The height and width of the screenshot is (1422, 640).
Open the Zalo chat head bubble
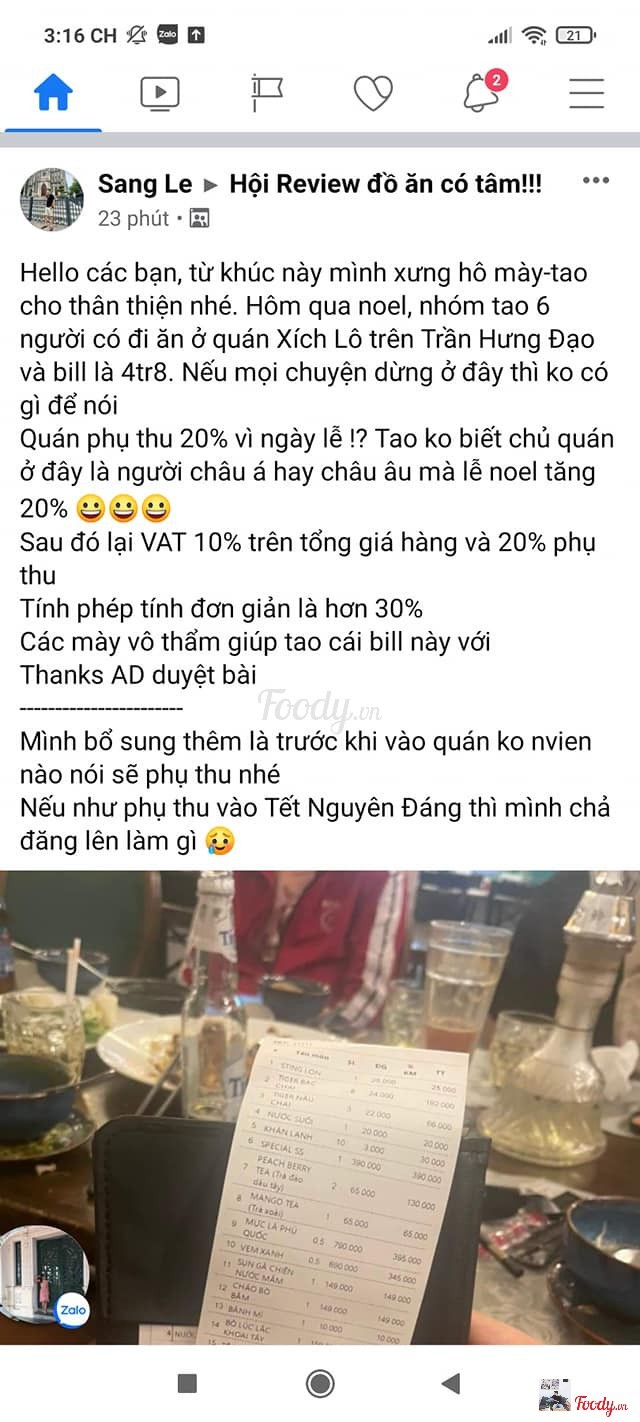[45, 1275]
